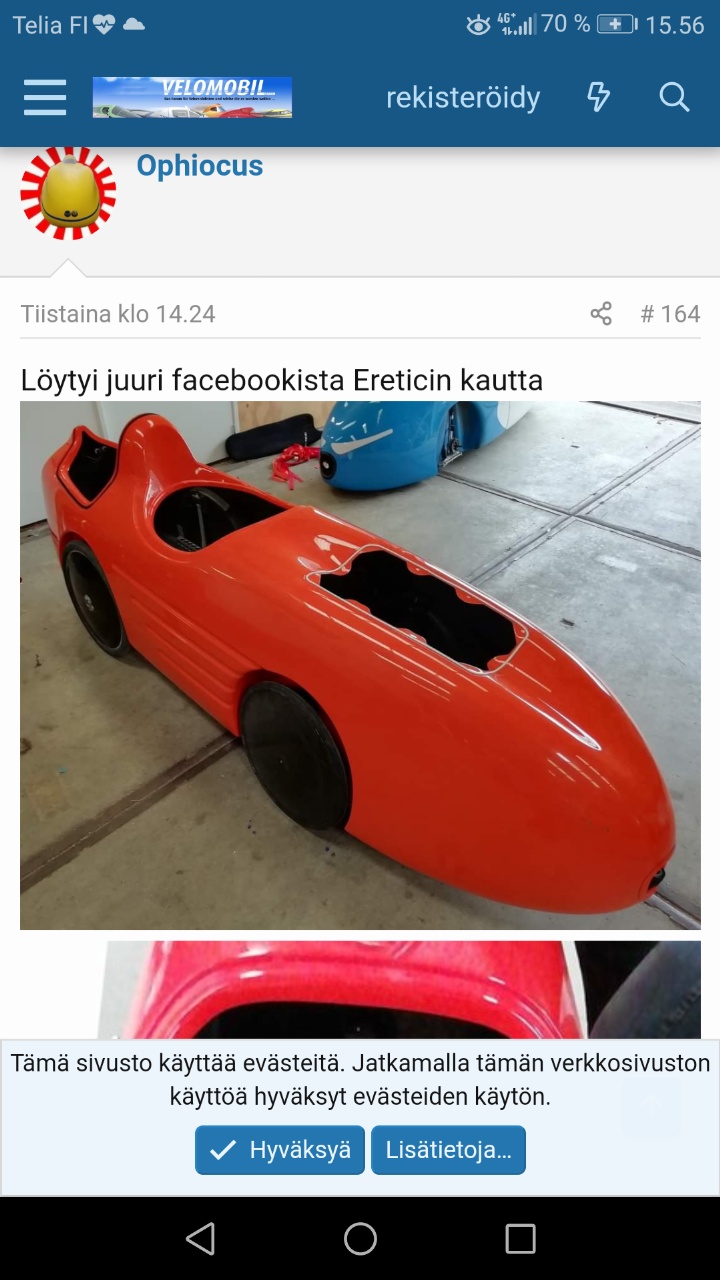Open the #164 post permalink

[670, 314]
